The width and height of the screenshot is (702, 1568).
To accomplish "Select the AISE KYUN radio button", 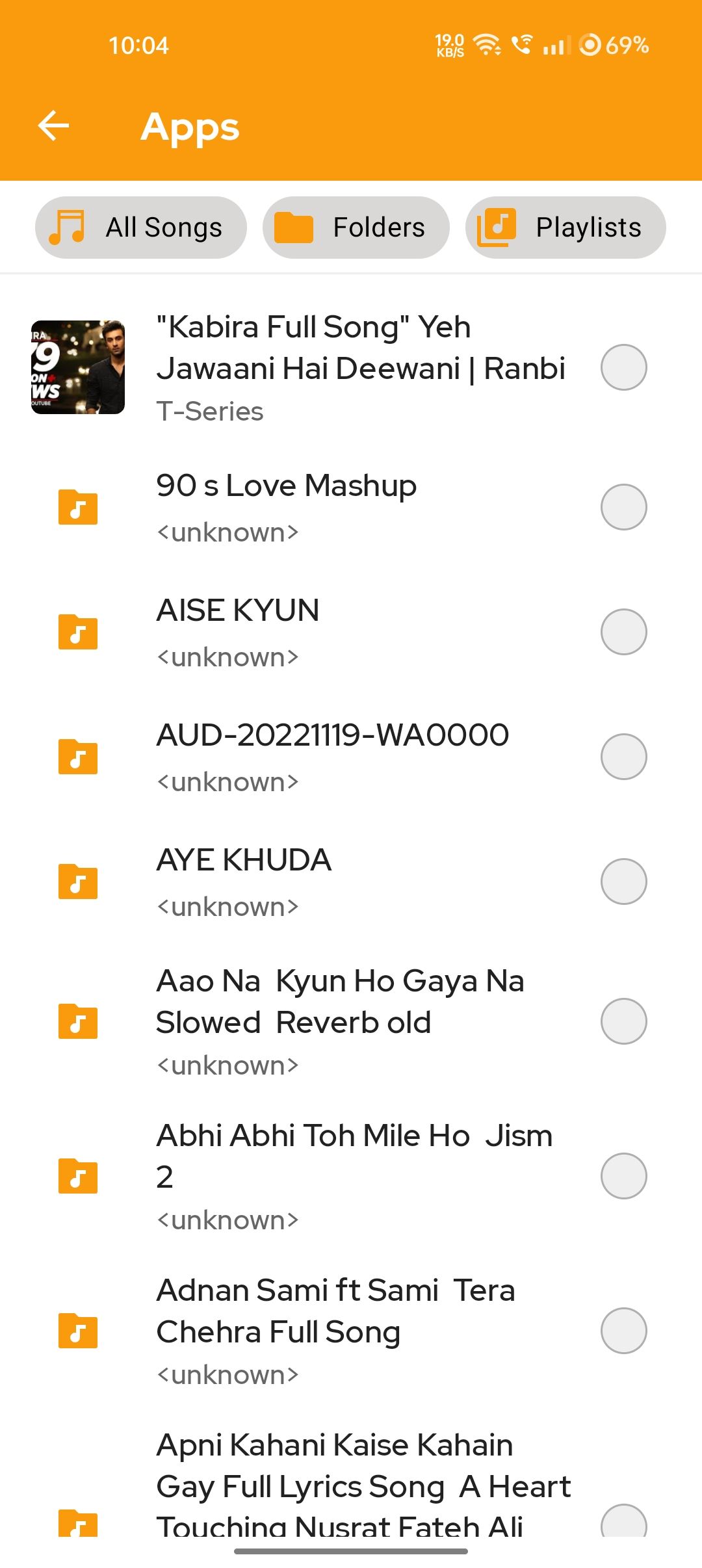I will coord(623,632).
